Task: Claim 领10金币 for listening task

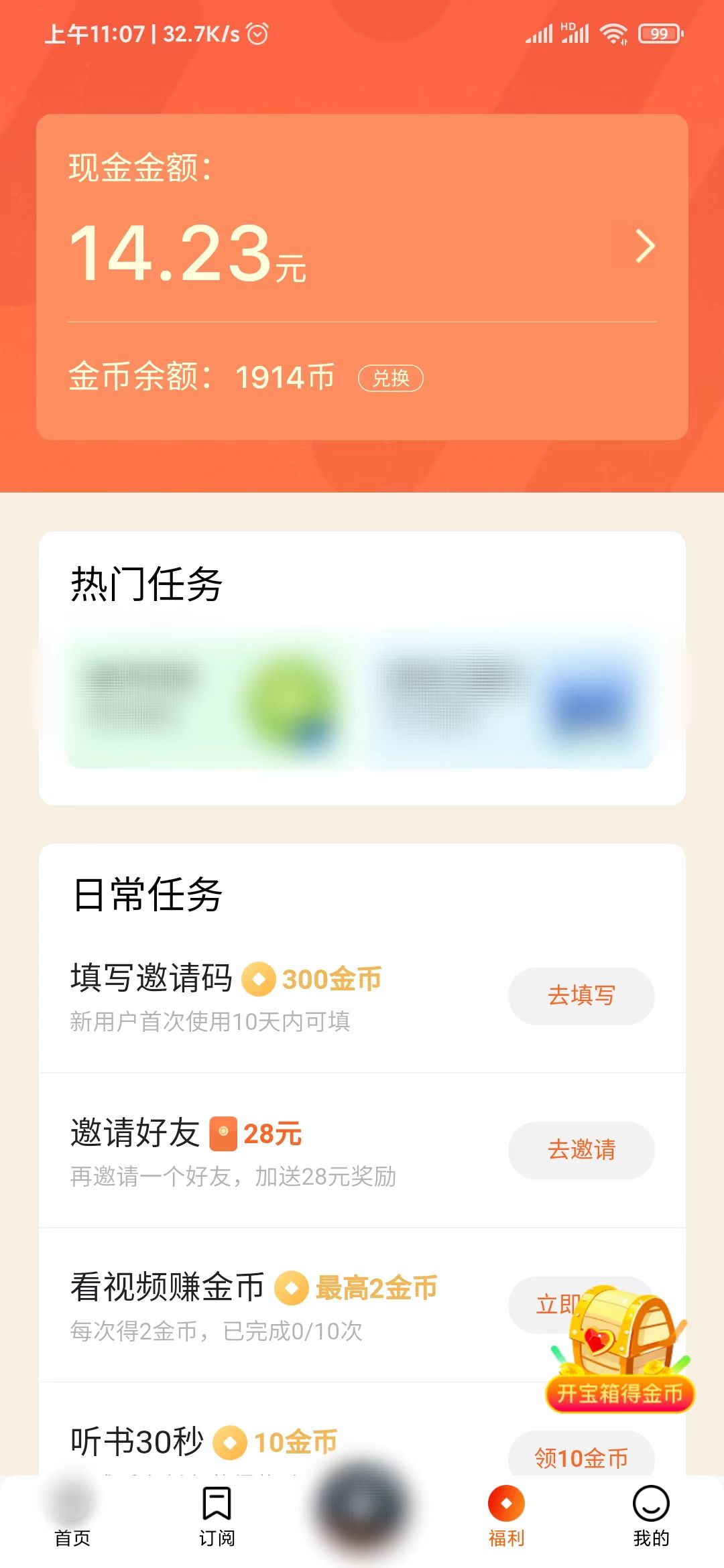Action: click(x=581, y=1458)
